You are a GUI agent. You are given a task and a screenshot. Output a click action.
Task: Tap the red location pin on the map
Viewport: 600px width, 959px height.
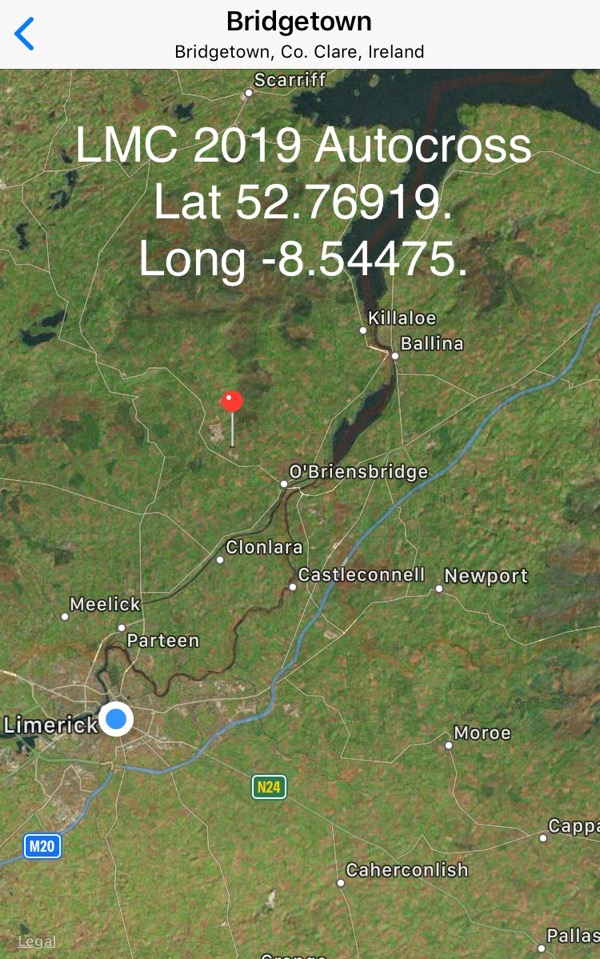232,404
